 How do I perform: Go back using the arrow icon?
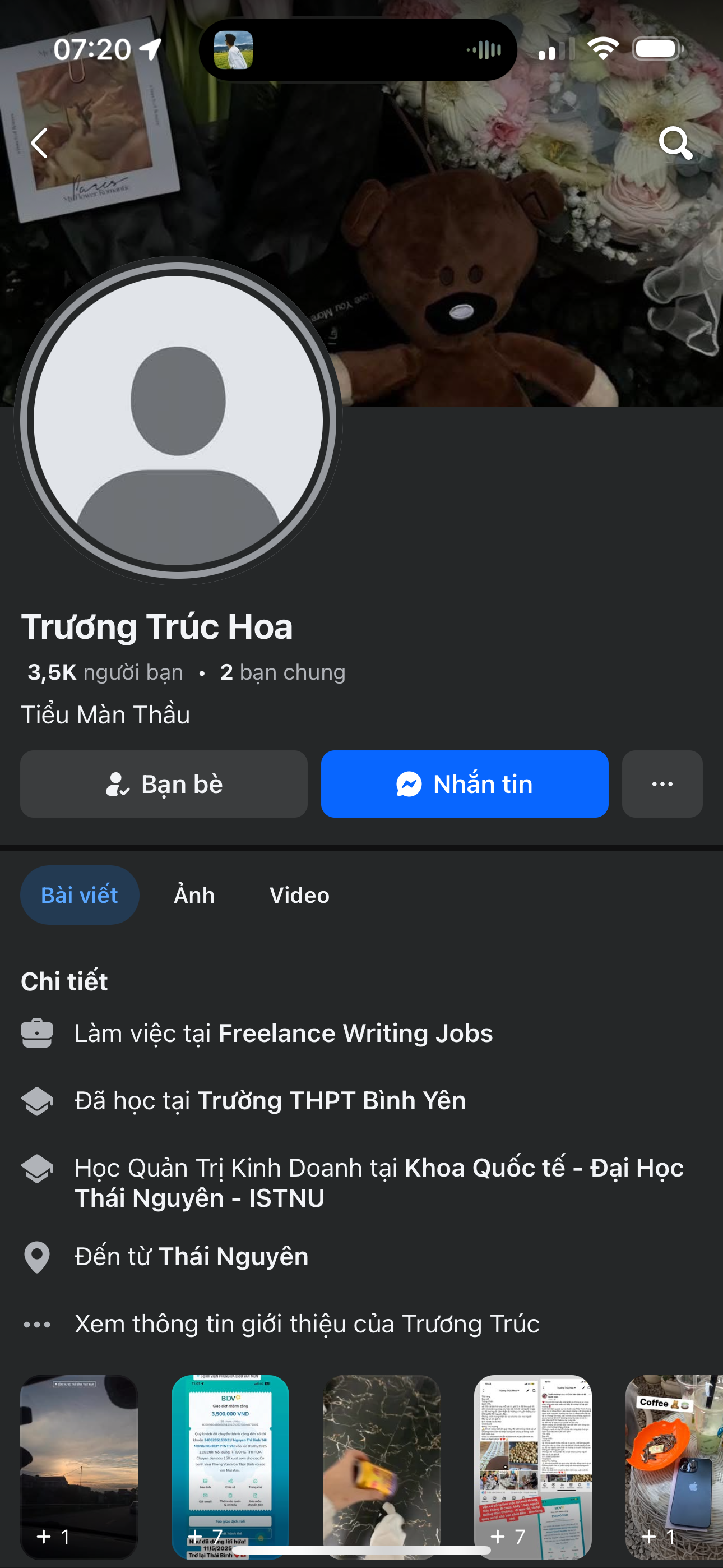pos(40,144)
